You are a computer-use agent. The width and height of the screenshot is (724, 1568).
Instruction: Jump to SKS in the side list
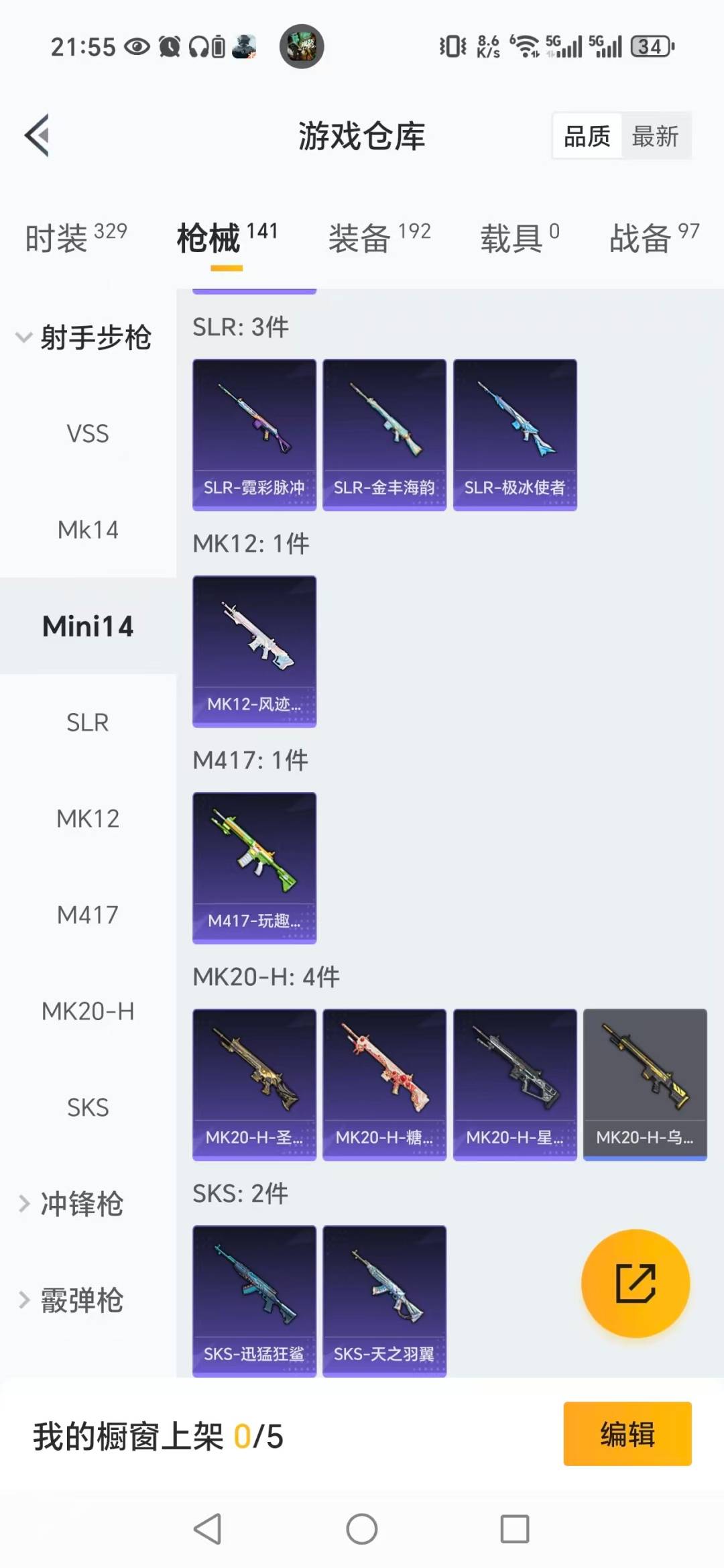[88, 1107]
